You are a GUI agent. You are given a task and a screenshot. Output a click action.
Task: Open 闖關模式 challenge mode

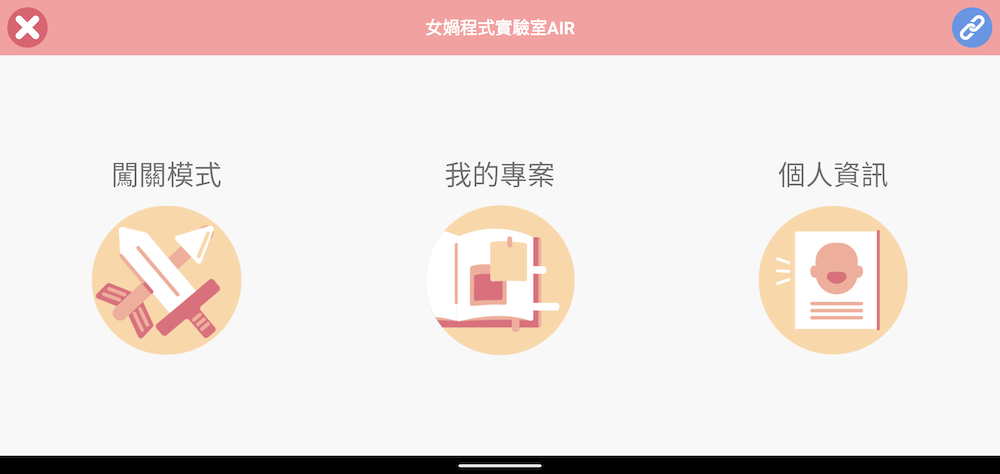[167, 280]
